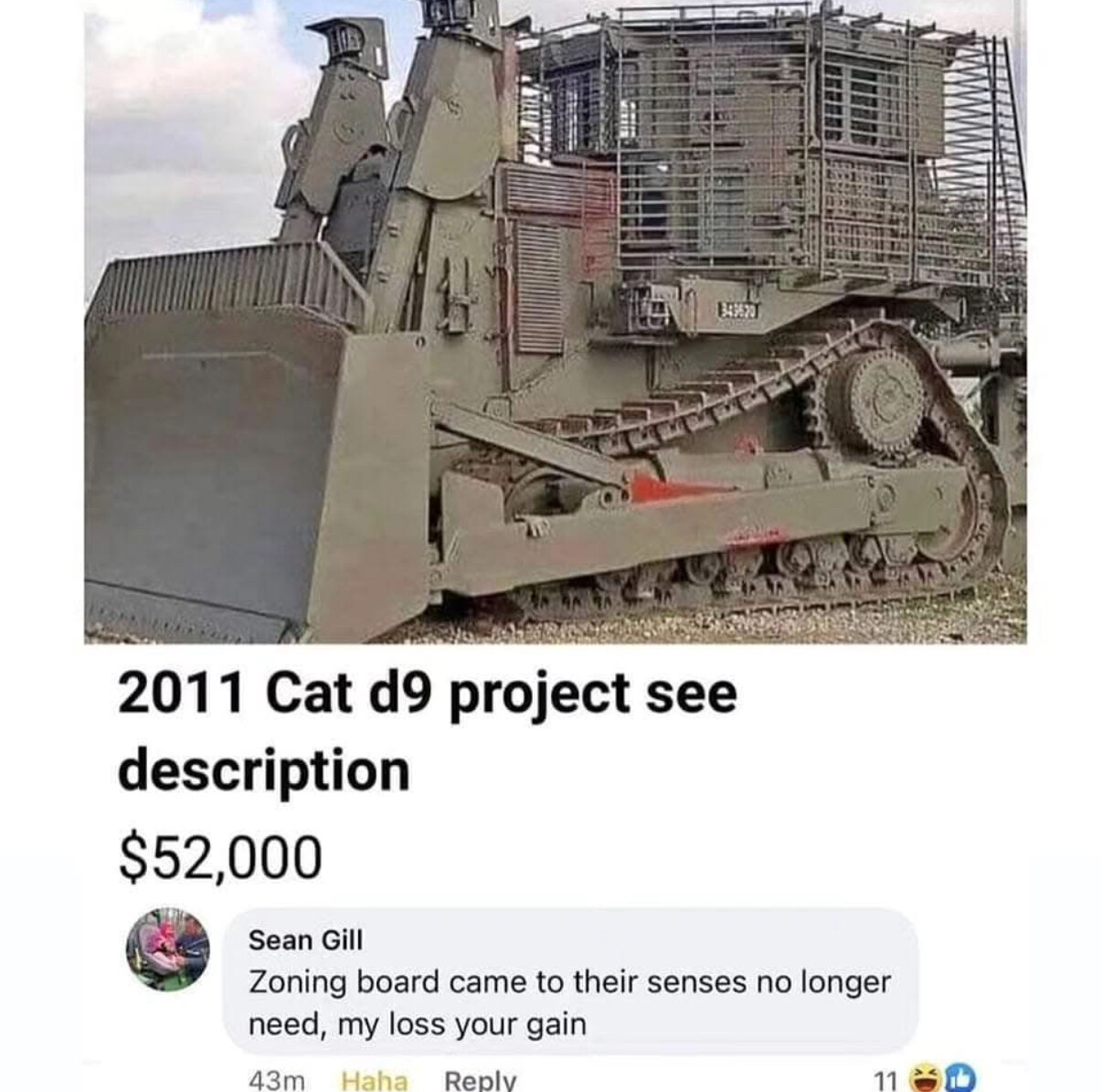View the 11 reactions on the comment
Image resolution: width=1102 pixels, height=1092 pixels.
923,1079
